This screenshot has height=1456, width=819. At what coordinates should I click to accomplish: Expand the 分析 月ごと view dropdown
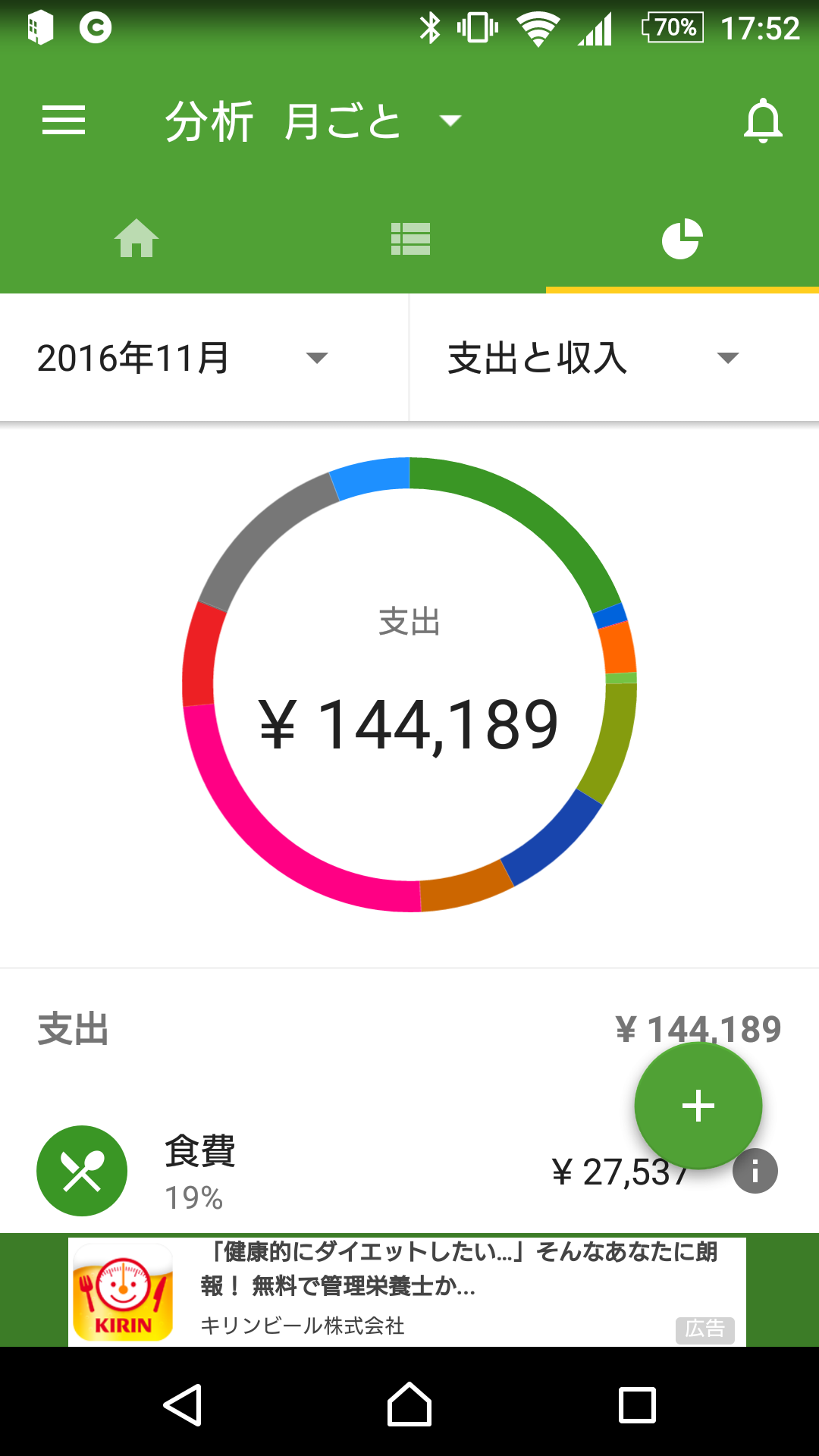449,121
